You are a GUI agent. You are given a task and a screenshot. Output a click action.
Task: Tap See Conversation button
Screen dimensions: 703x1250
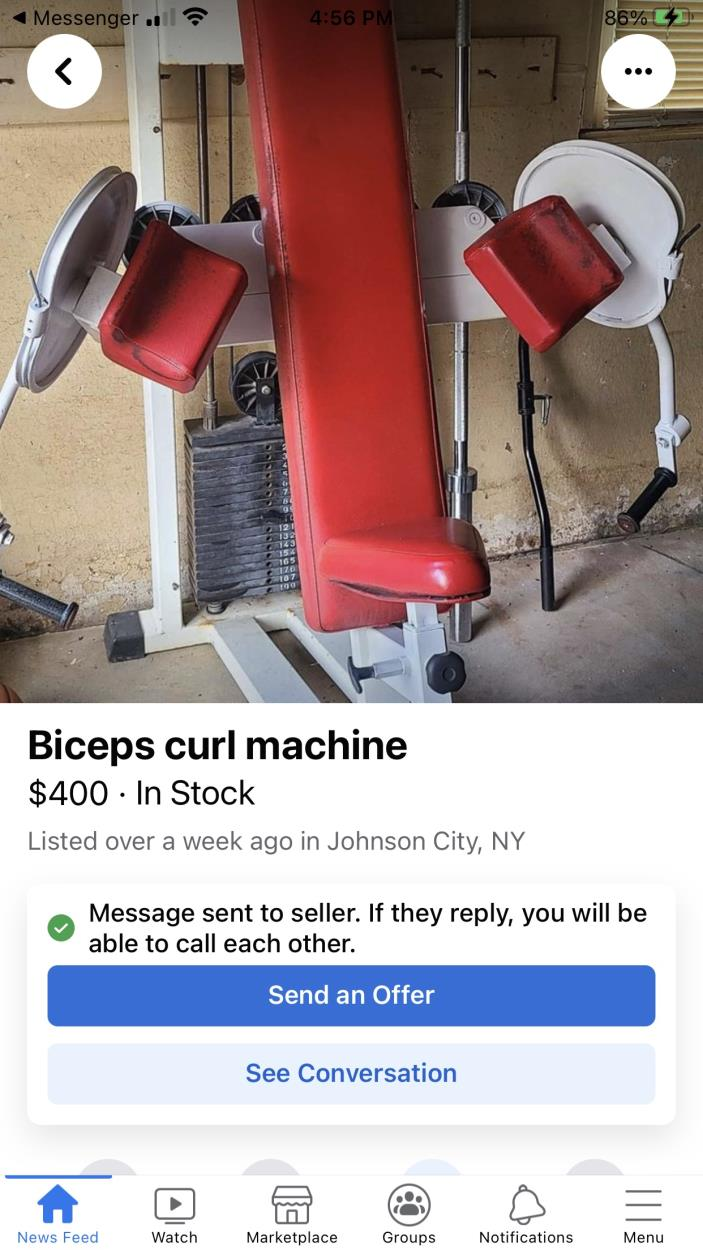(x=351, y=1073)
